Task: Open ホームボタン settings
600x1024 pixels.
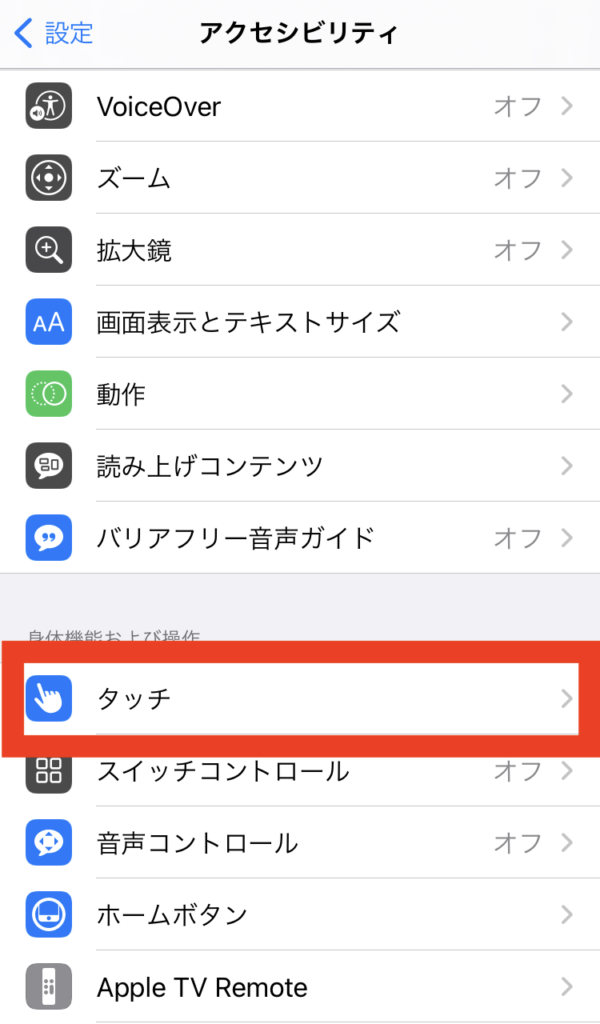Action: pos(300,914)
